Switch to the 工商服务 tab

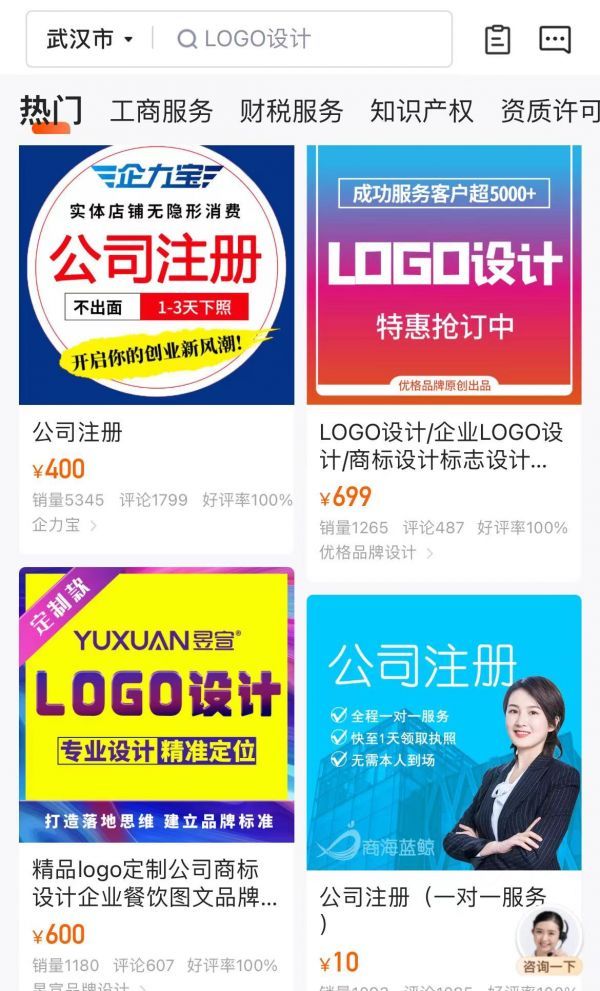[x=161, y=111]
